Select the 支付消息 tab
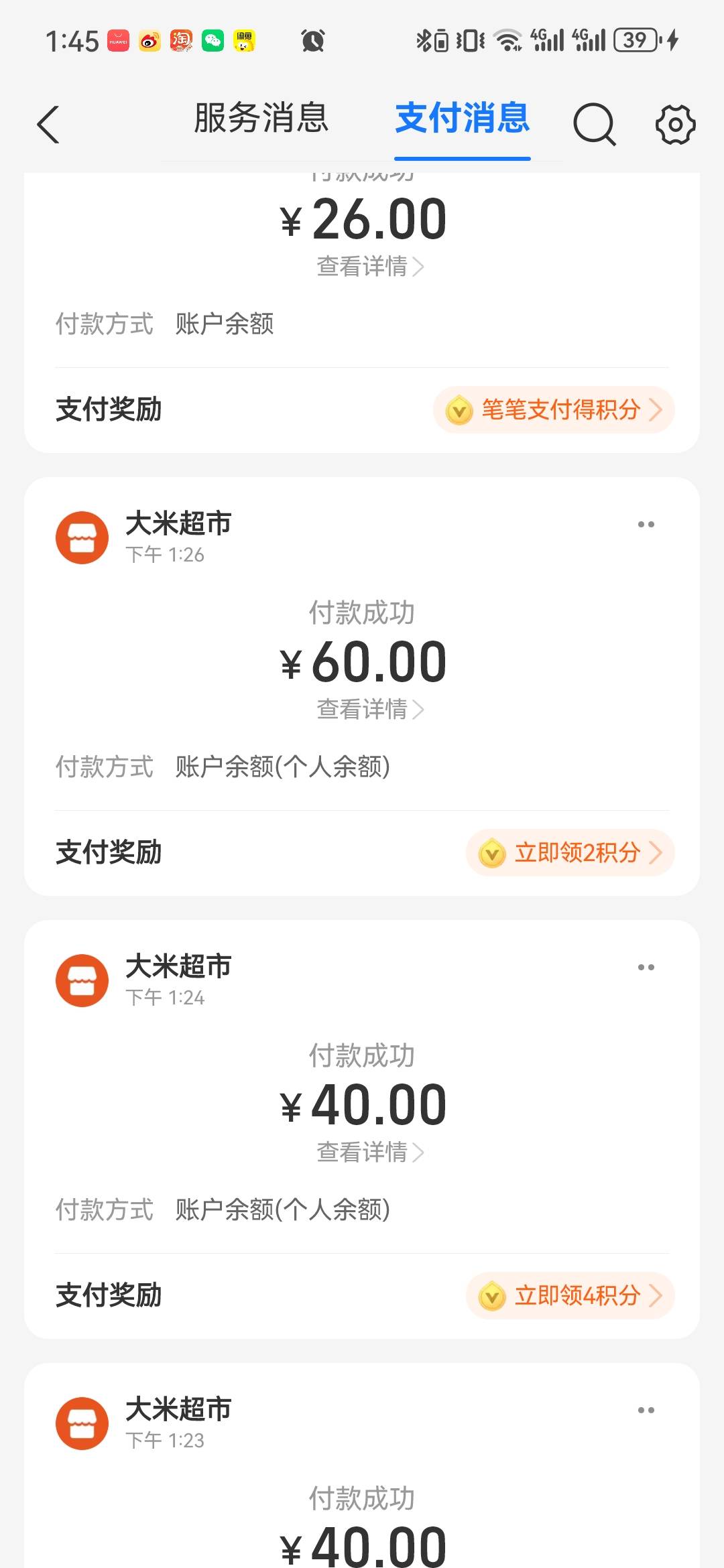 pos(463,118)
